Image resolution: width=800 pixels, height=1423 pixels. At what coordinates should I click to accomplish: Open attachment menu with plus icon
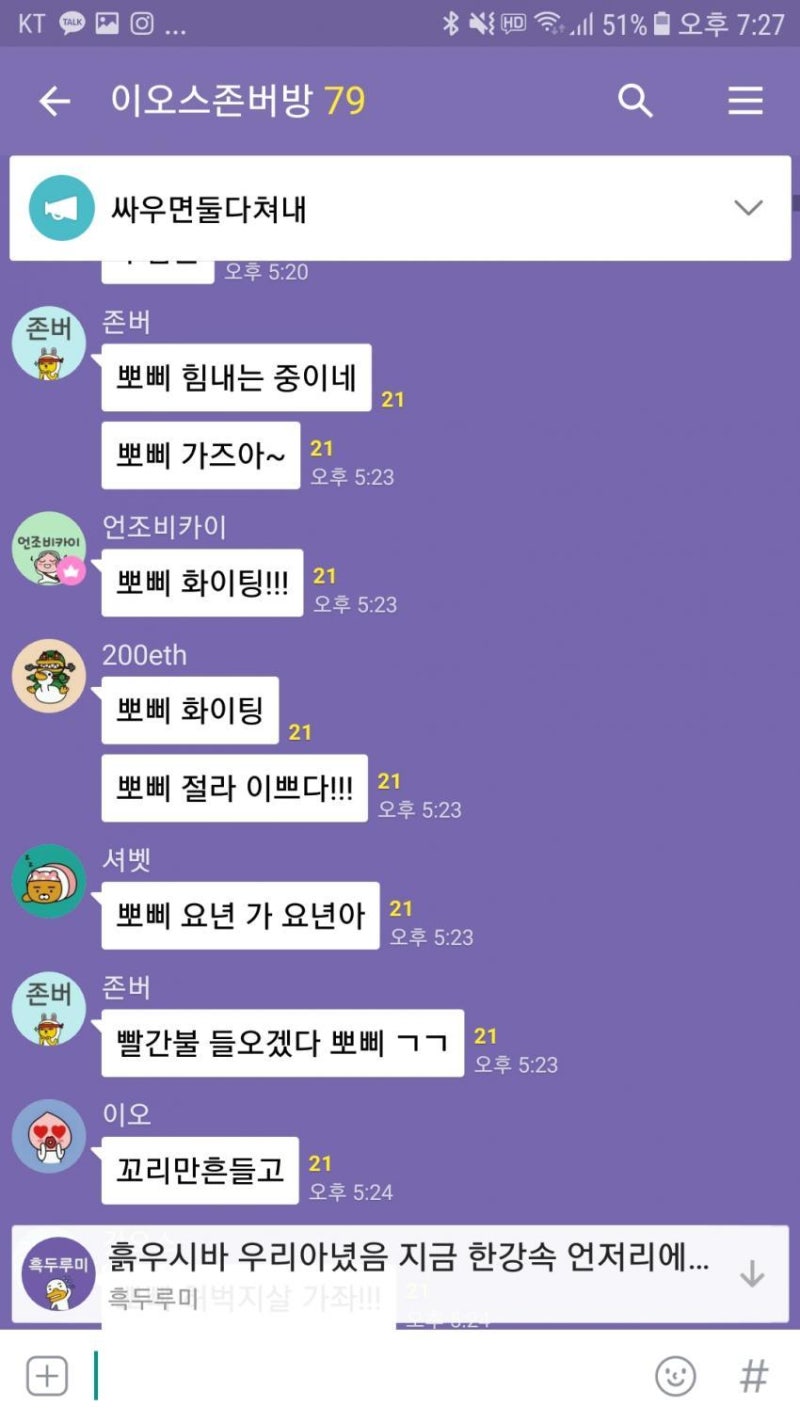pos(44,1375)
